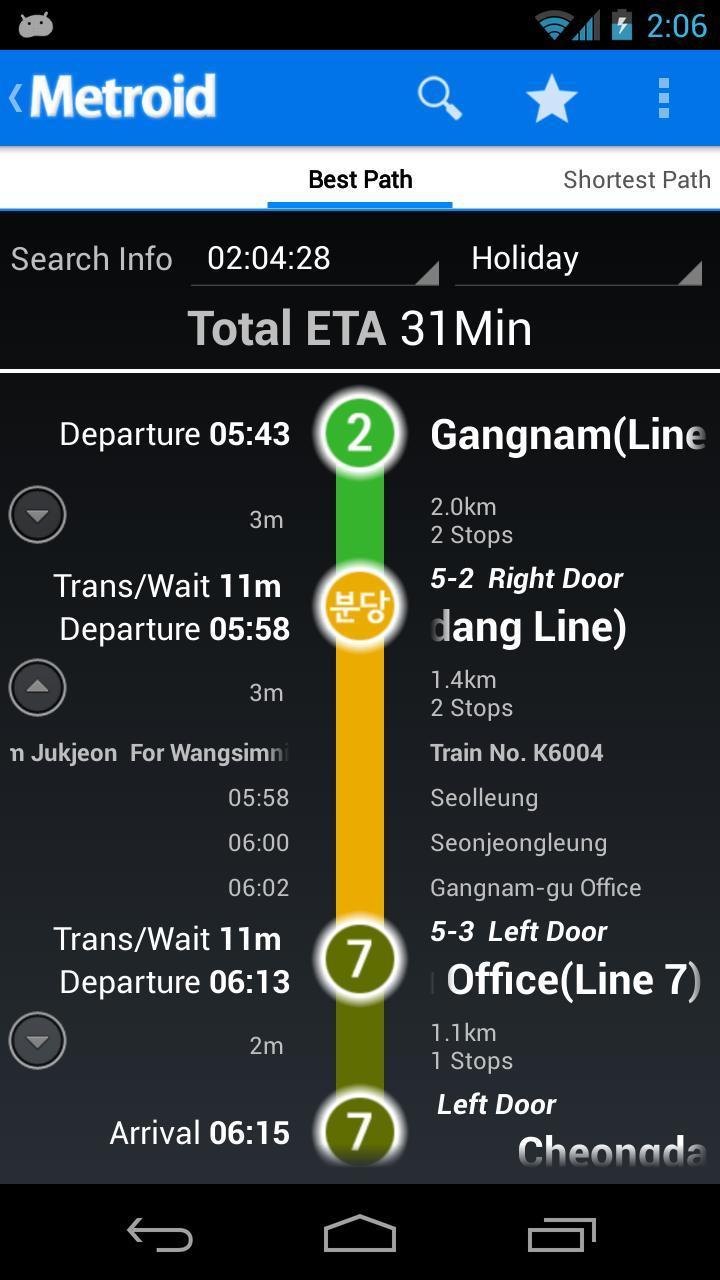
Task: Collapse the Bundang Line segment details
Action: click(38, 688)
